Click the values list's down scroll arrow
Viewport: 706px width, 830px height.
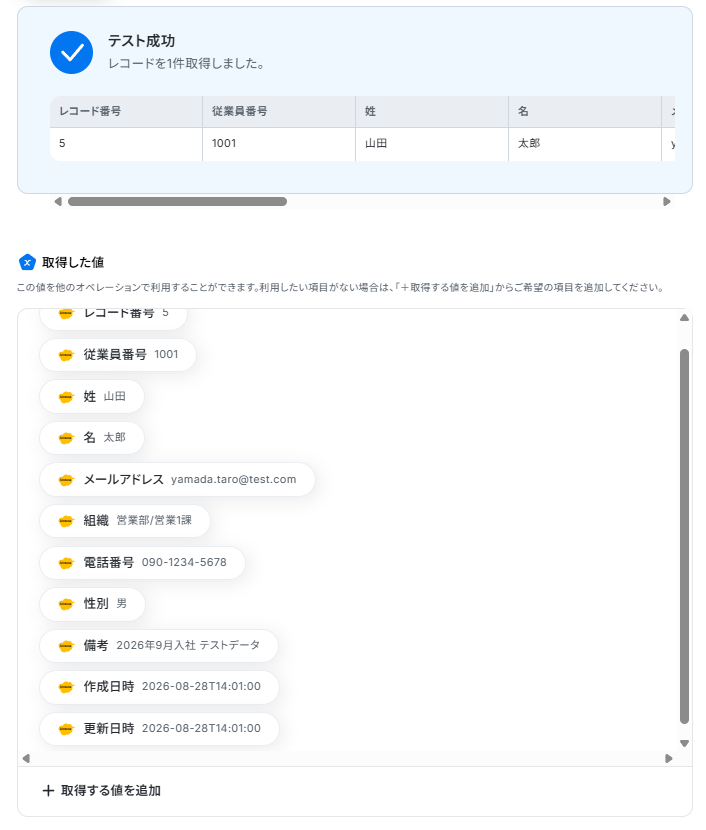pyautogui.click(x=684, y=744)
